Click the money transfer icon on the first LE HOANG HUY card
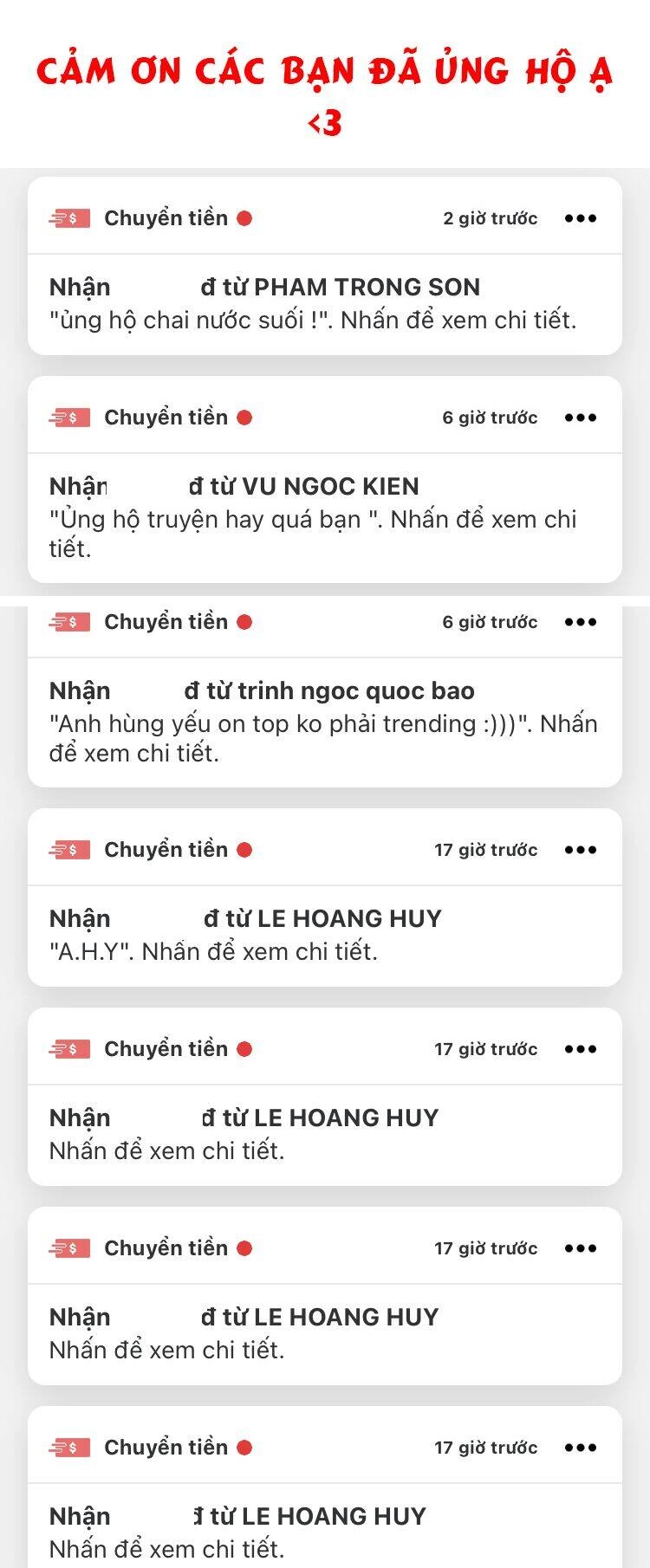Screen dimensions: 650x1568 click(69, 849)
